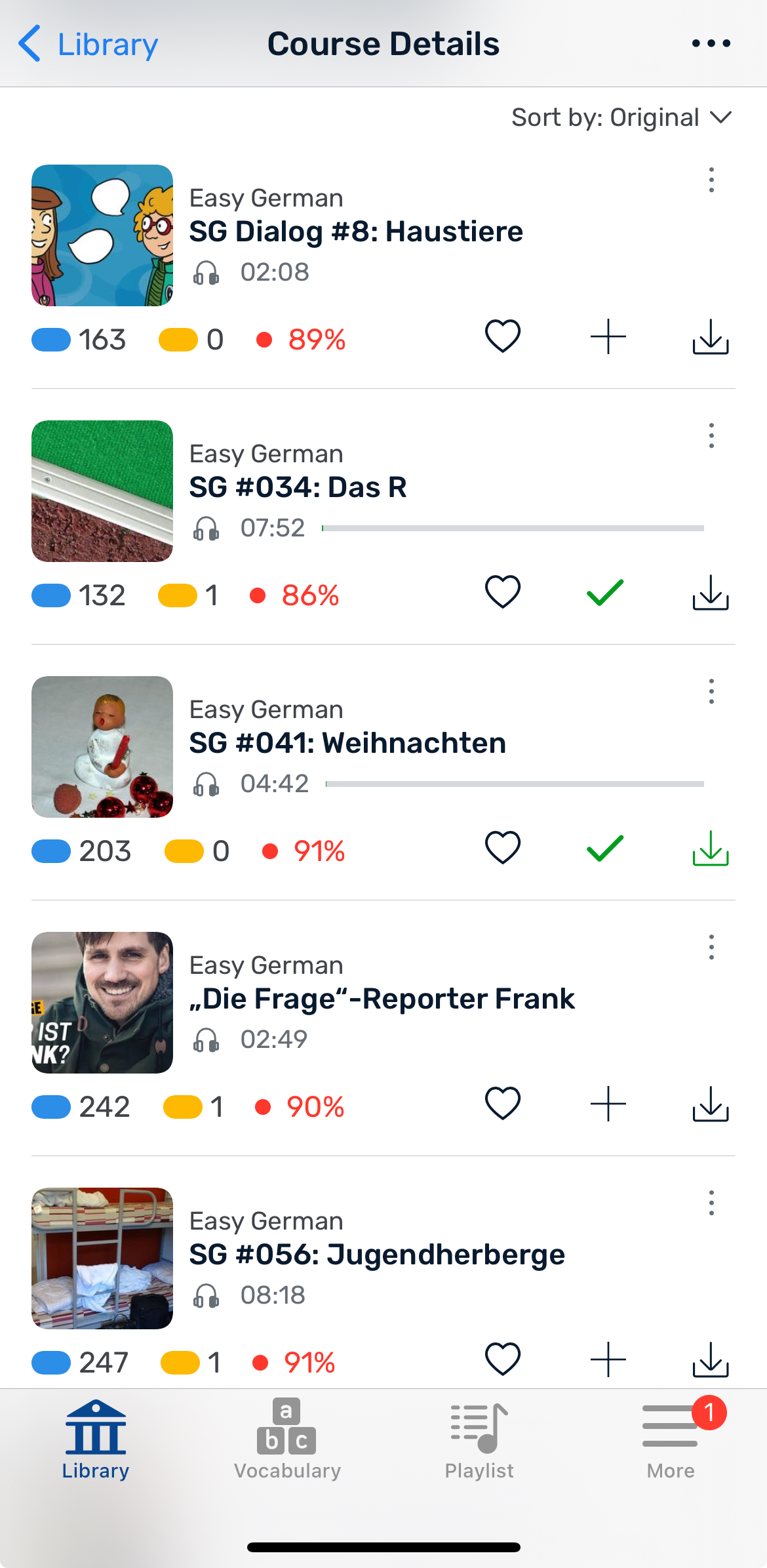Download SG #034: Das R

pos(711,593)
